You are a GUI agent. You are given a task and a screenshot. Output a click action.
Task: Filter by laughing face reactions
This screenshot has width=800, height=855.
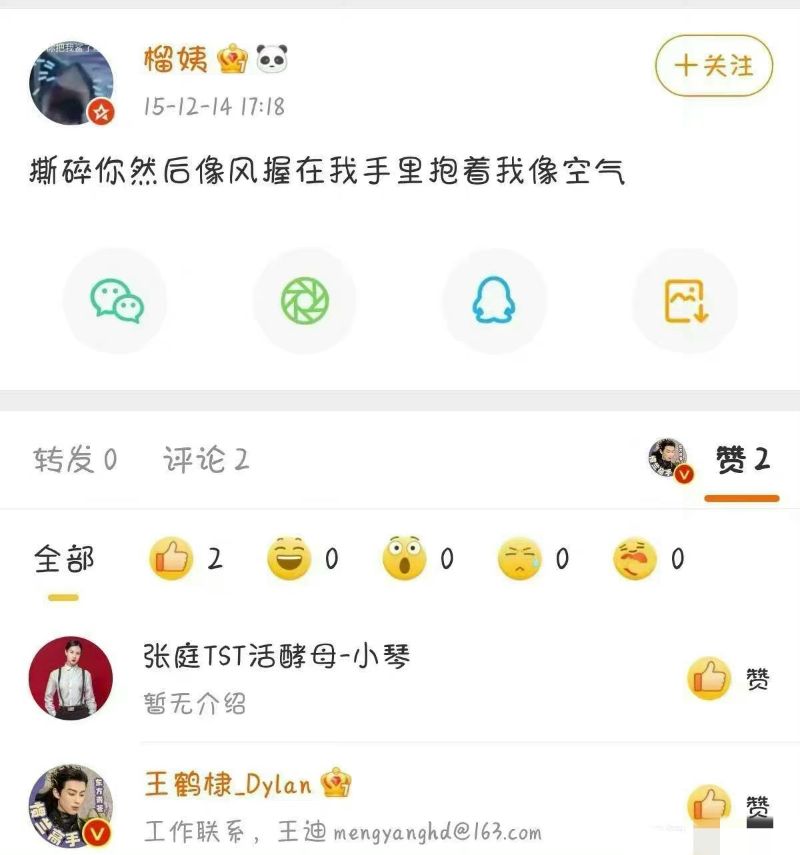tap(302, 559)
